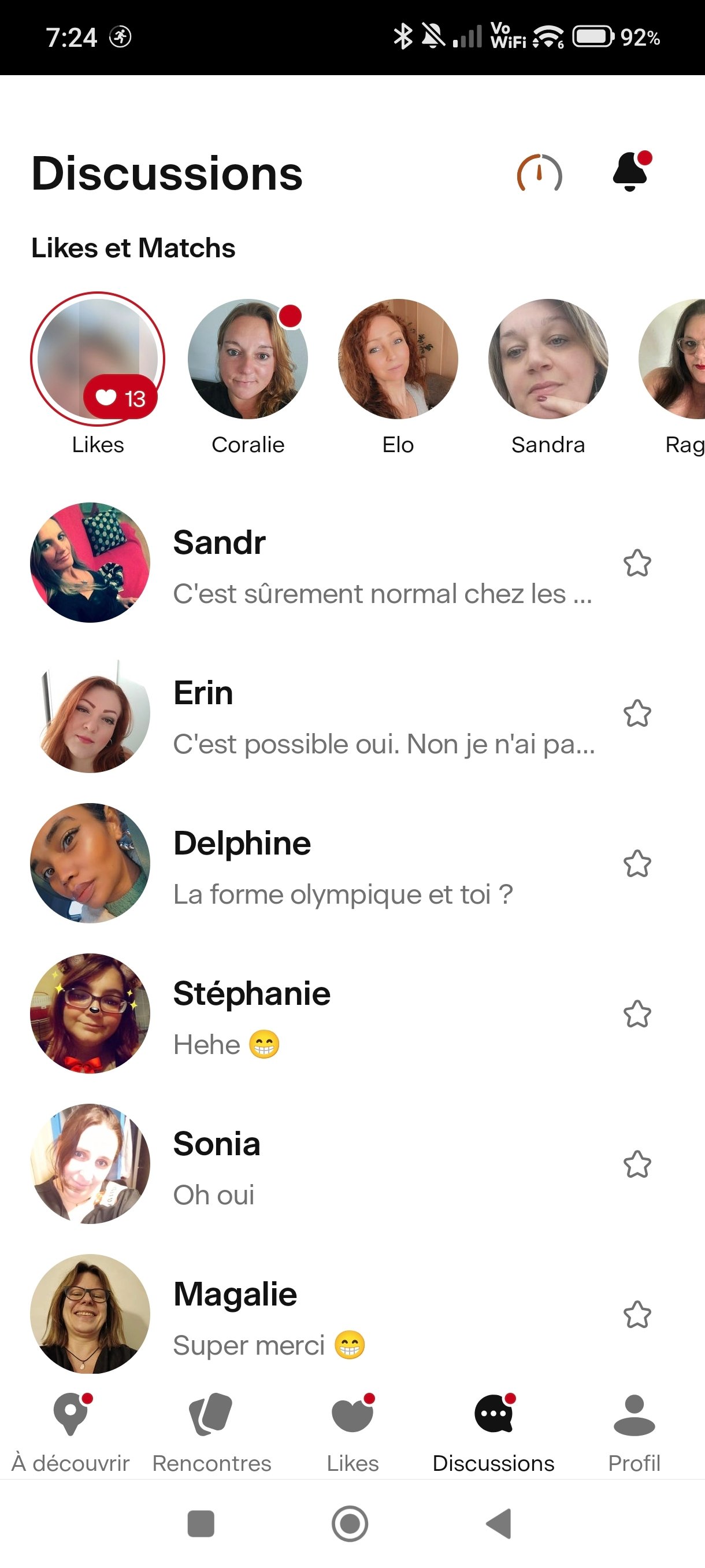Open the Profil tab
The image size is (705, 1568).
coord(634,1428)
